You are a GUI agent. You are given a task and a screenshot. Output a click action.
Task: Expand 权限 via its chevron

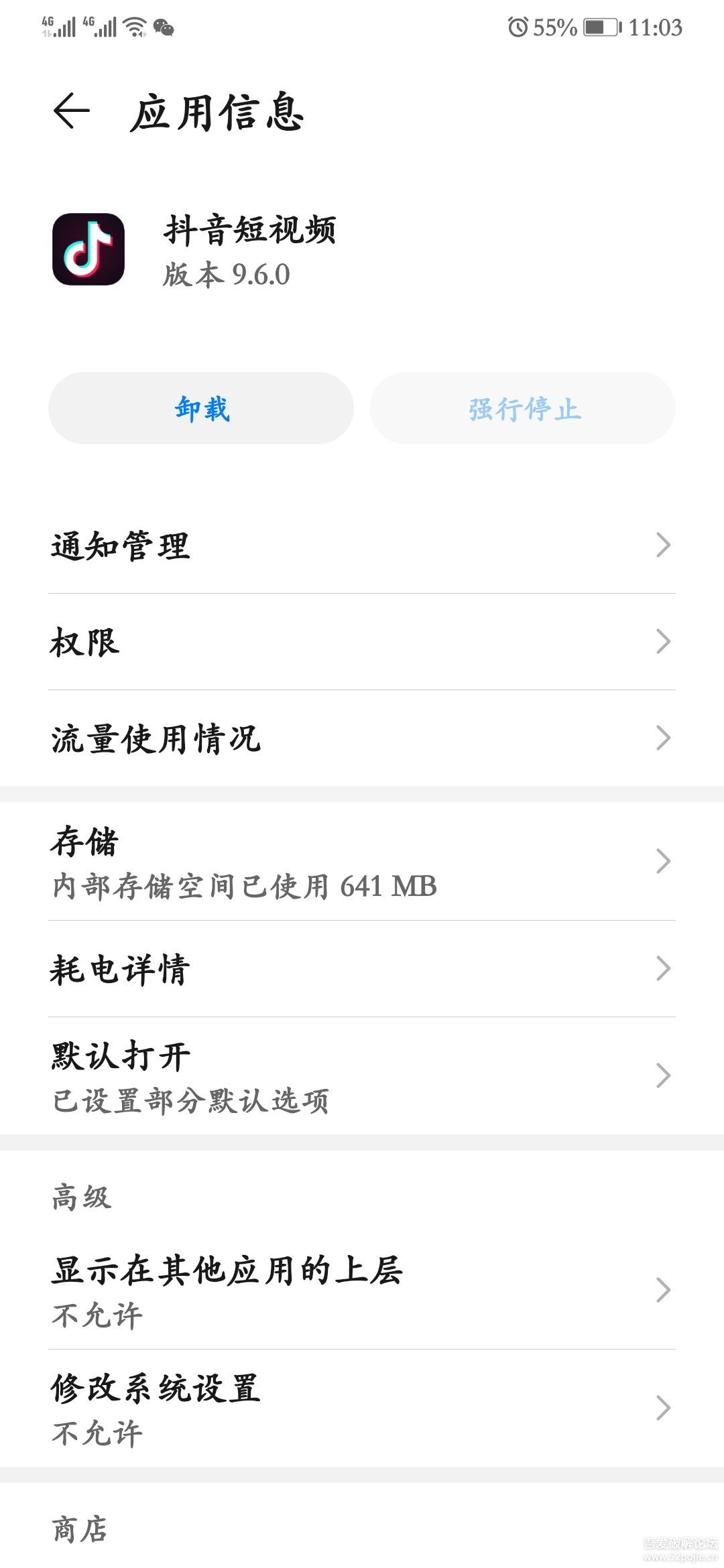(664, 642)
